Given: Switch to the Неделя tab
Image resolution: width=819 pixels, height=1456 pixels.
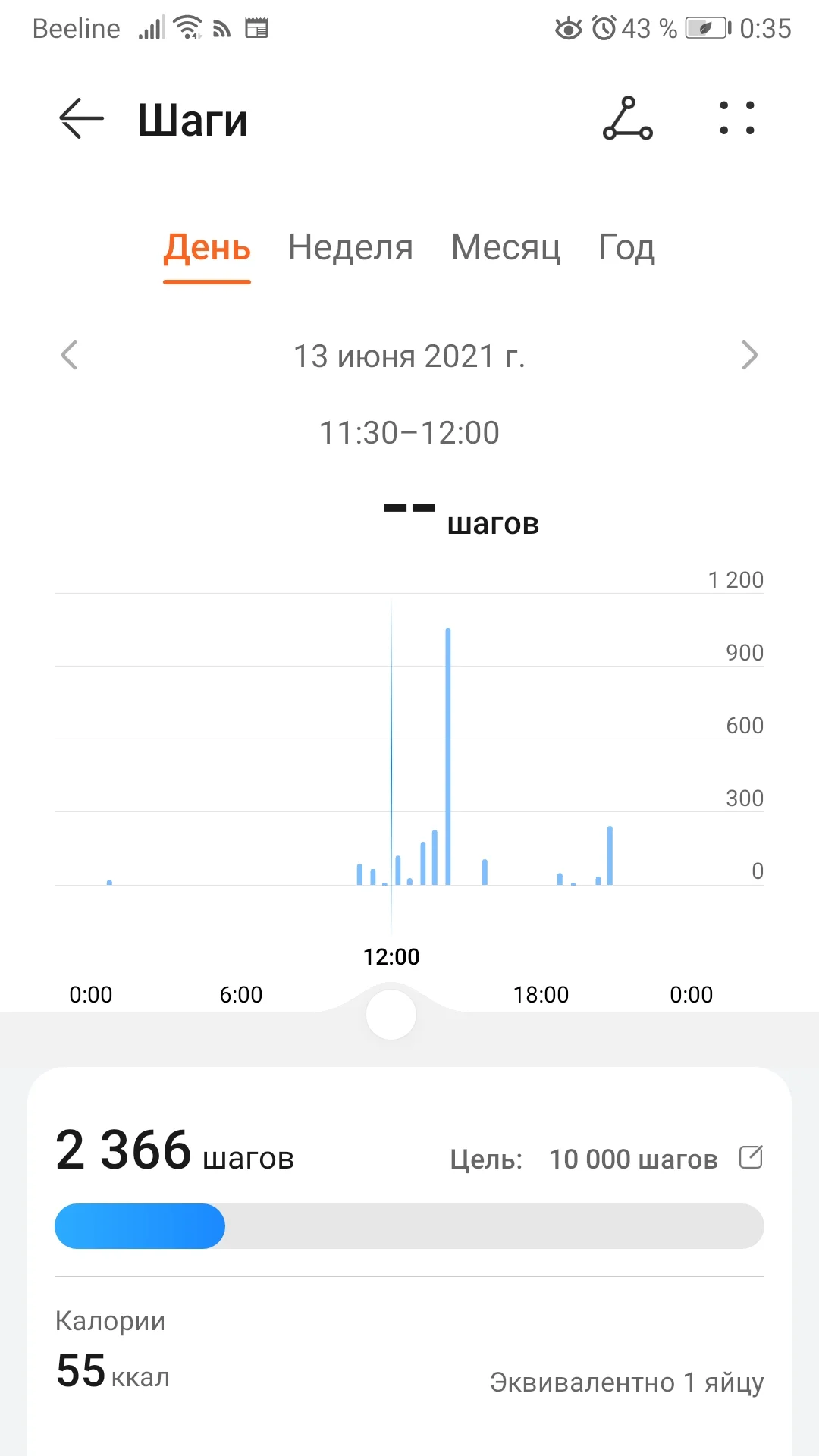Looking at the screenshot, I should click(x=350, y=248).
